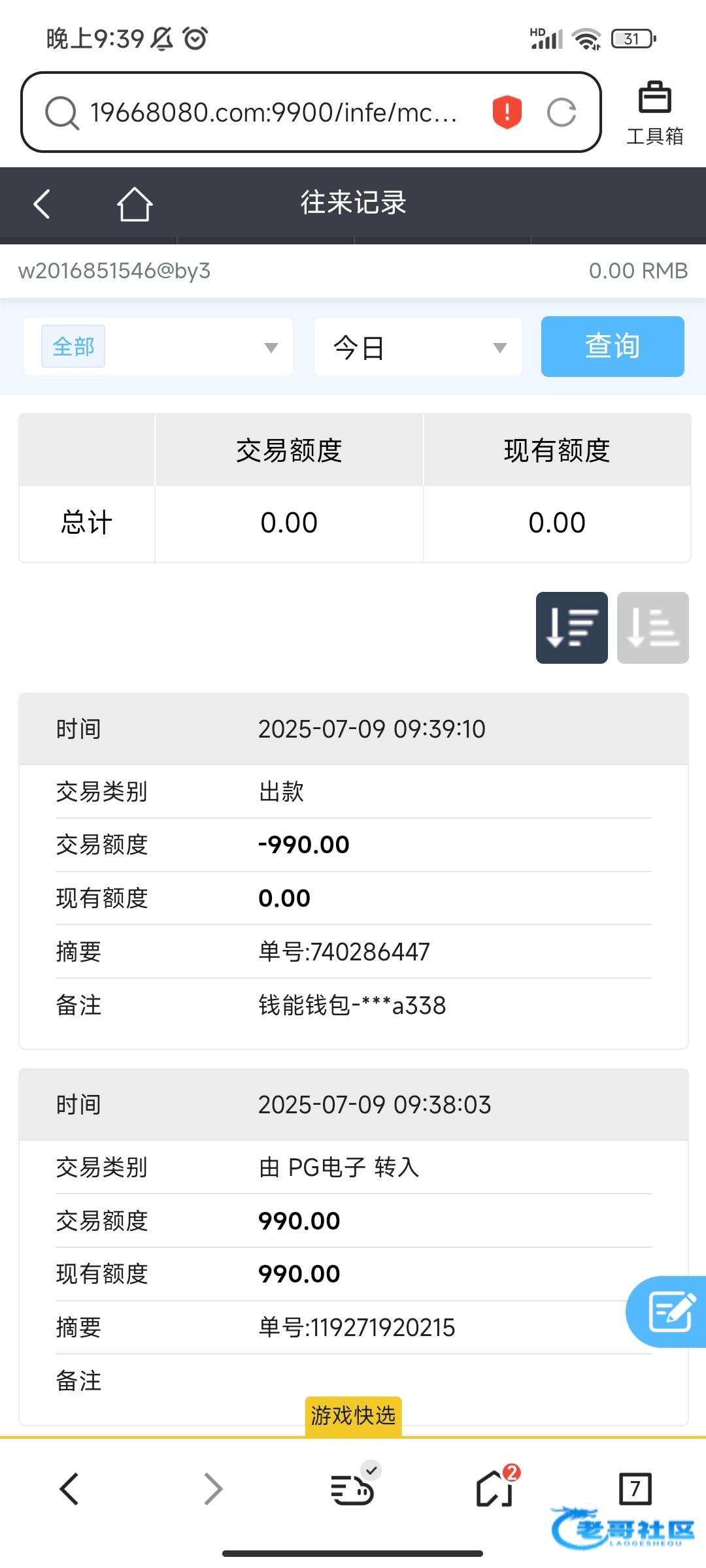Tap the 查询 query button
Viewport: 706px width, 1568px height.
pos(613,346)
